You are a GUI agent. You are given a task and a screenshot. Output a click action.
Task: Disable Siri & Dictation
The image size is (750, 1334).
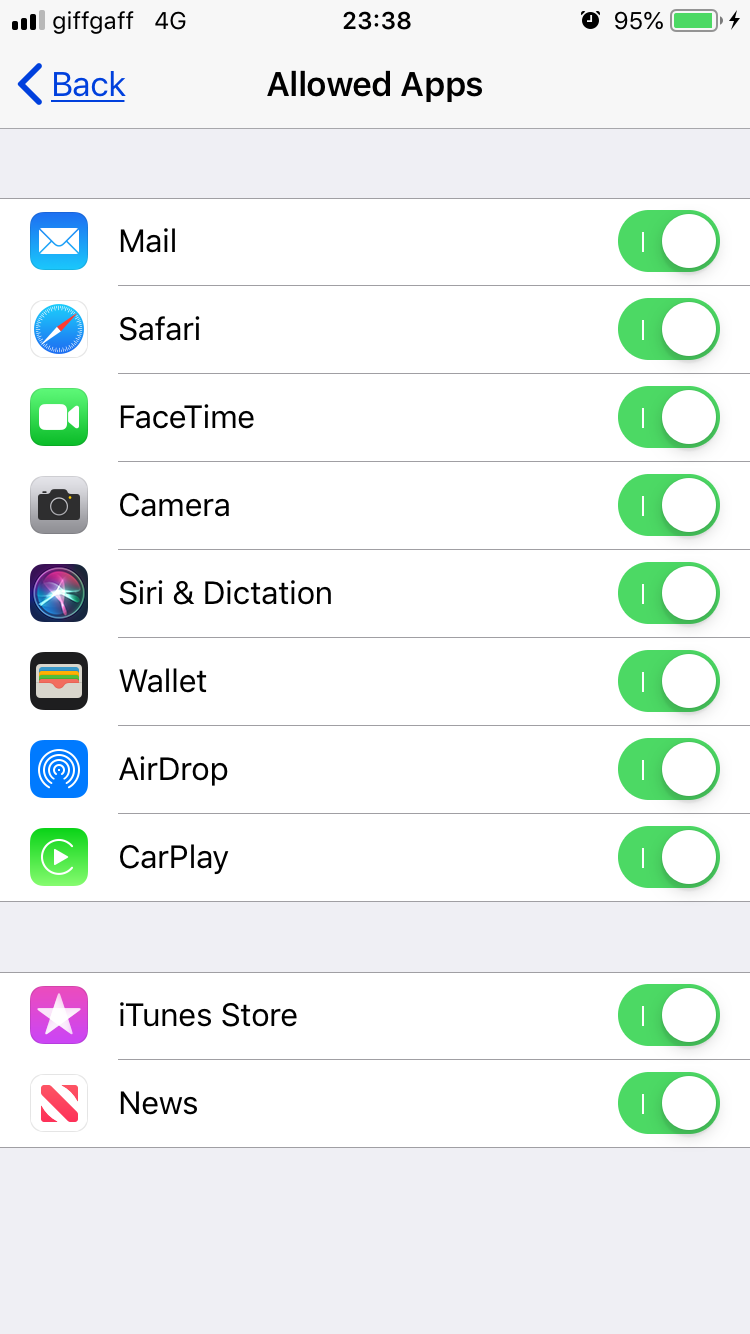[668, 593]
